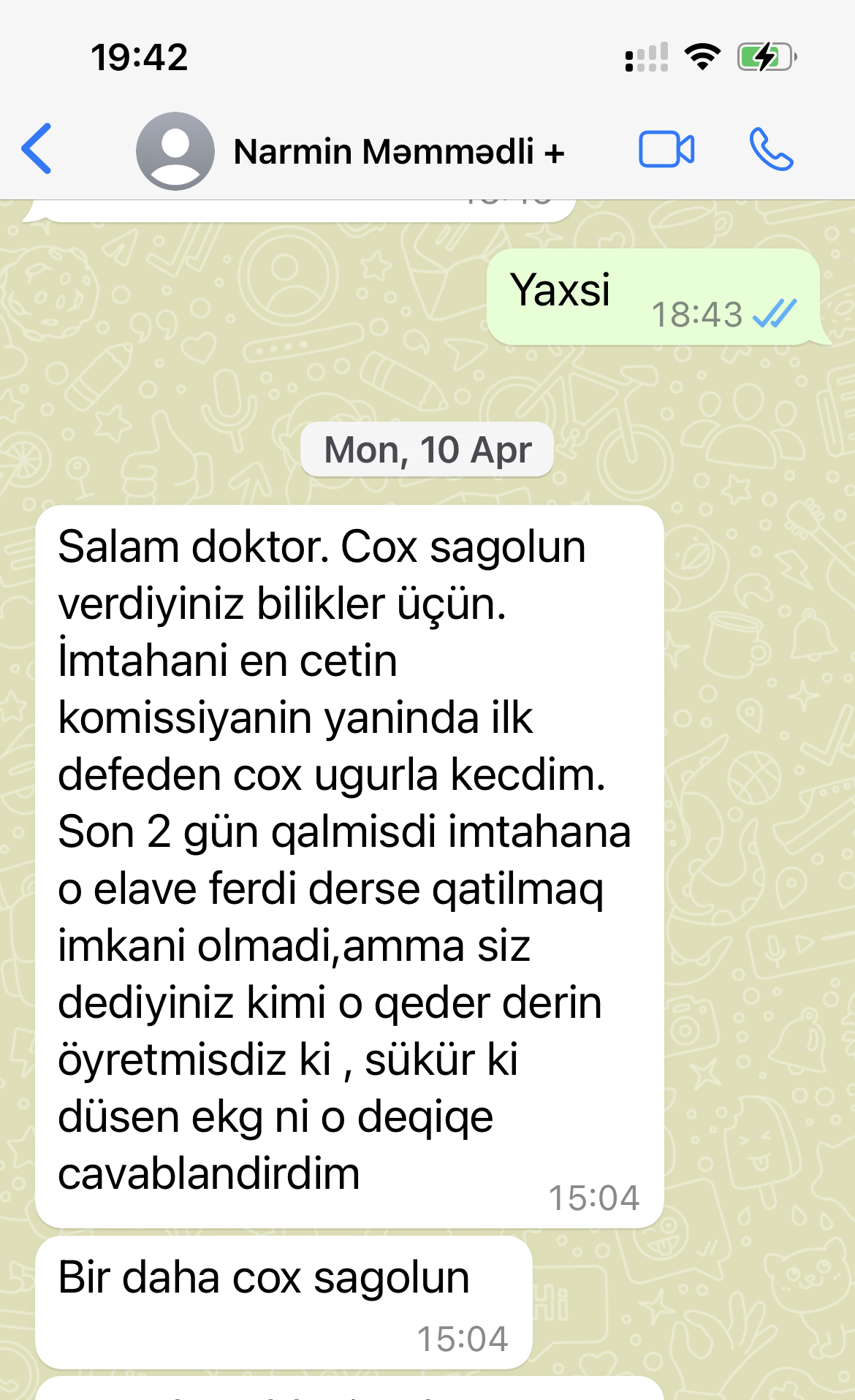
Task: Tap Narmin's profile avatar
Action: (175, 151)
